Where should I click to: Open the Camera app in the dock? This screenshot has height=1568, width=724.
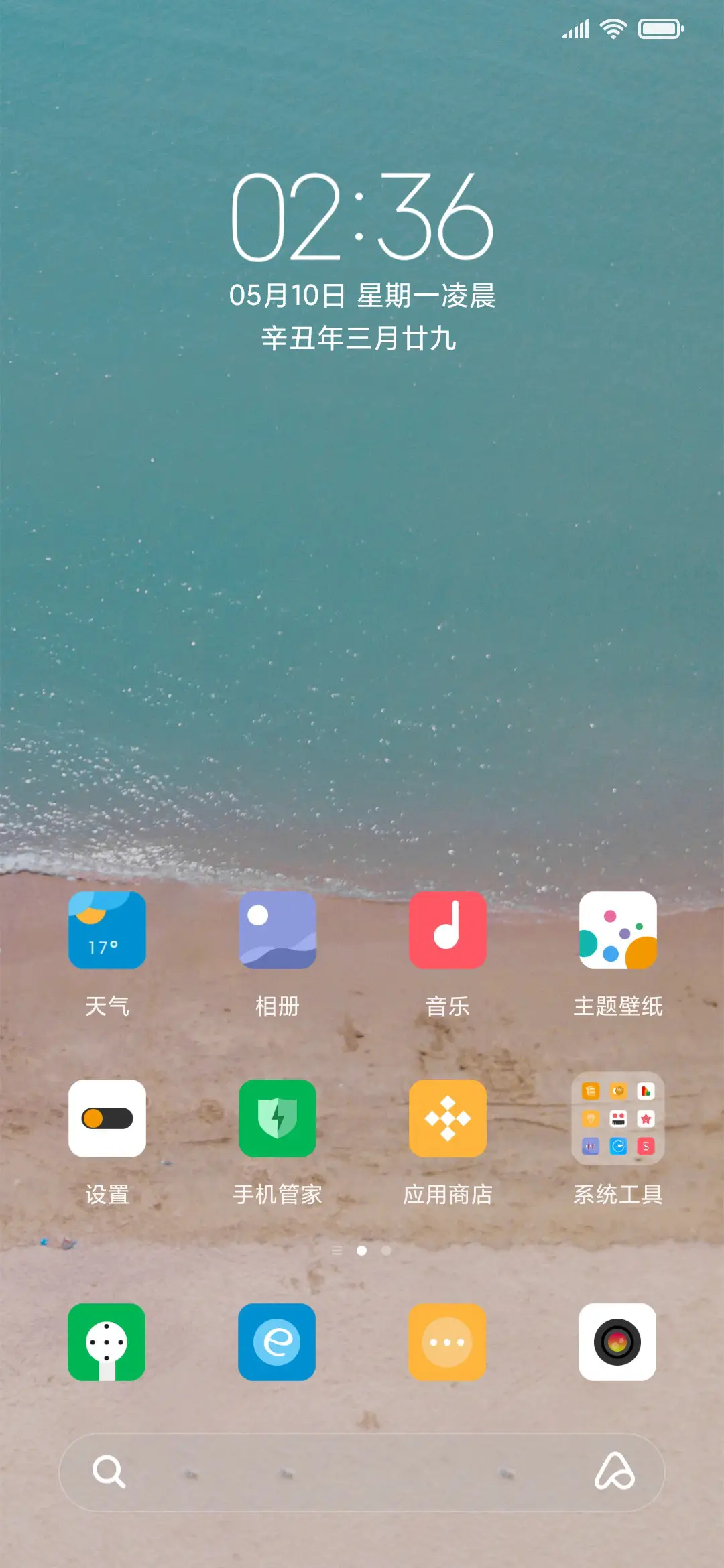click(617, 1344)
